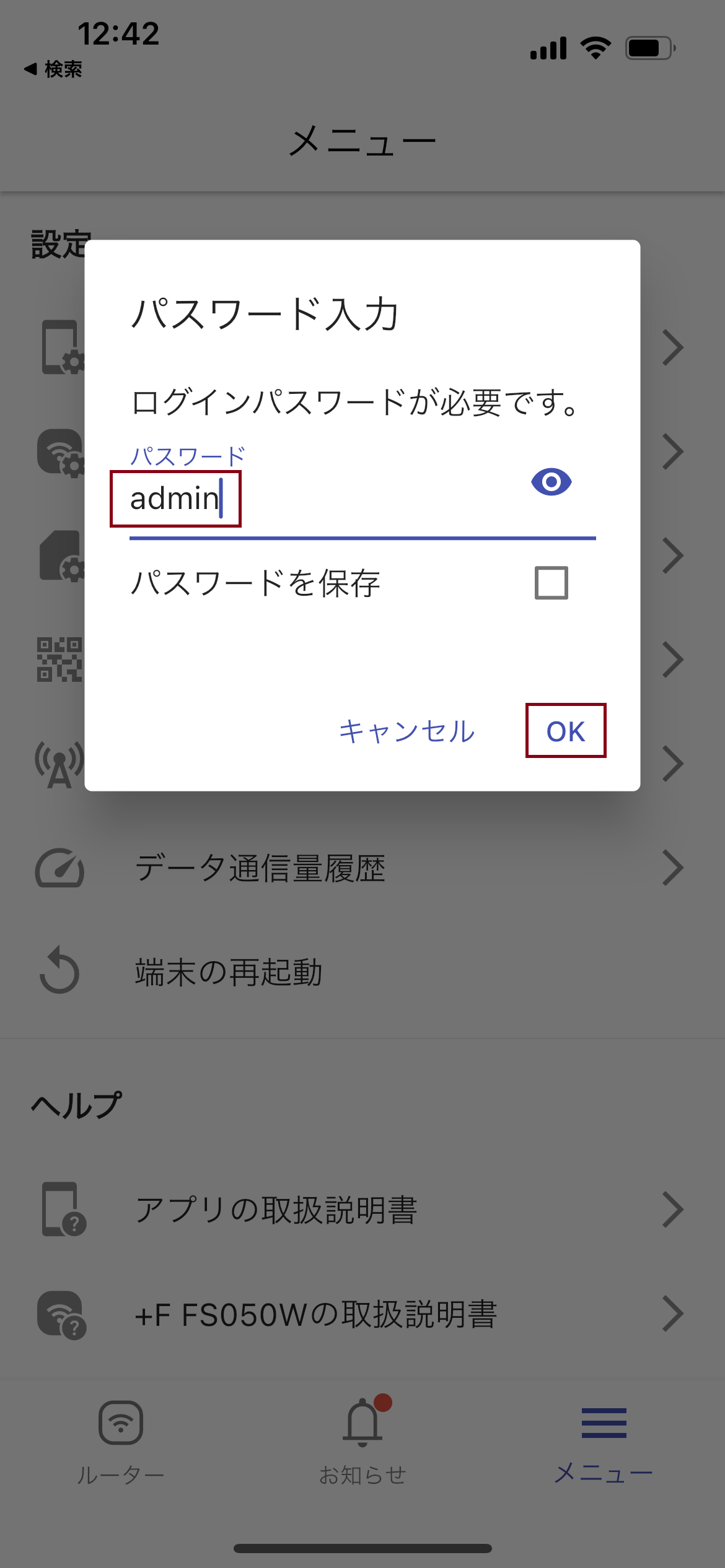Confirm the password with OK
The image size is (725, 1568).
pyautogui.click(x=565, y=731)
